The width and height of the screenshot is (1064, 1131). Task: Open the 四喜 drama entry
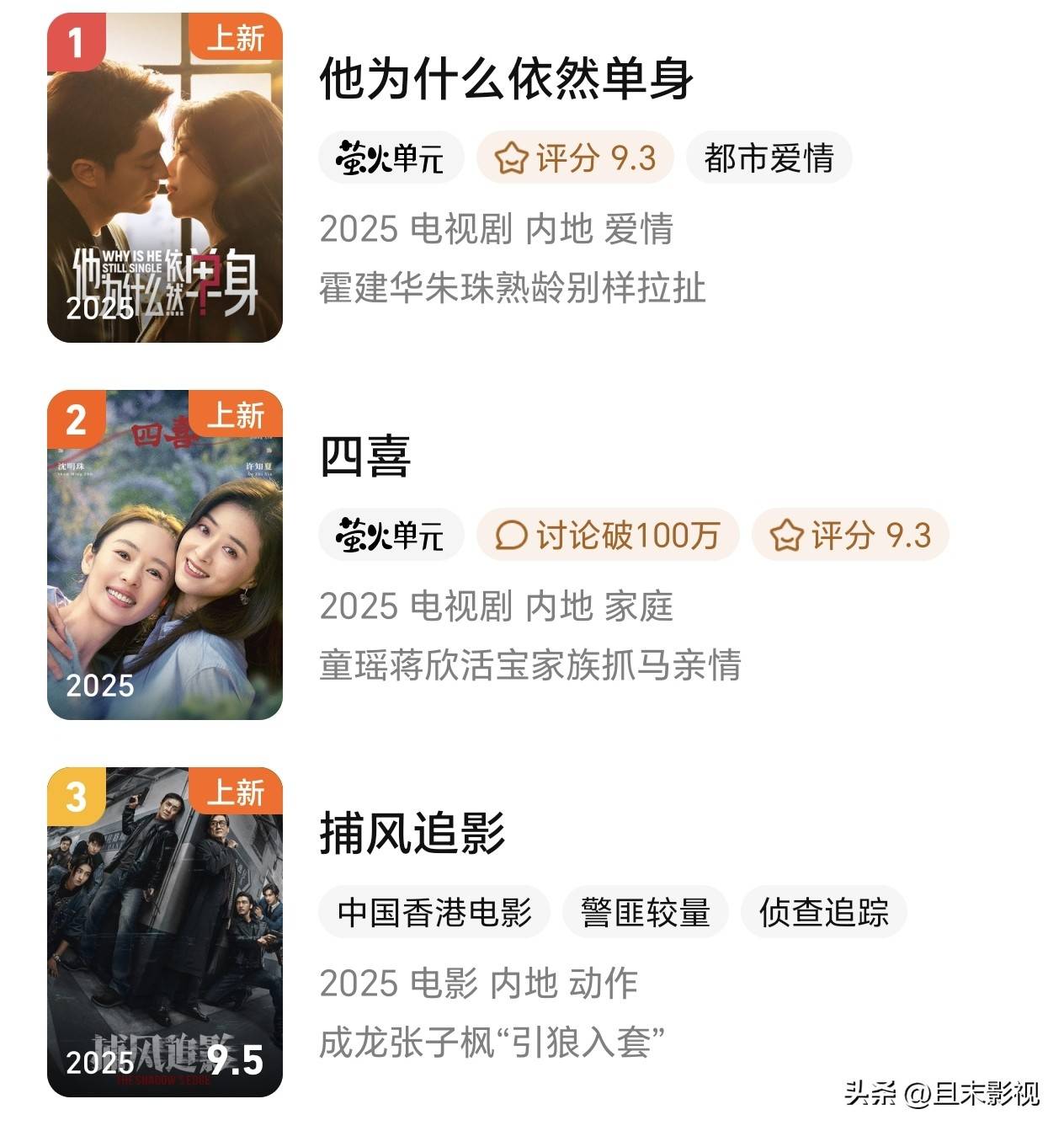[364, 456]
